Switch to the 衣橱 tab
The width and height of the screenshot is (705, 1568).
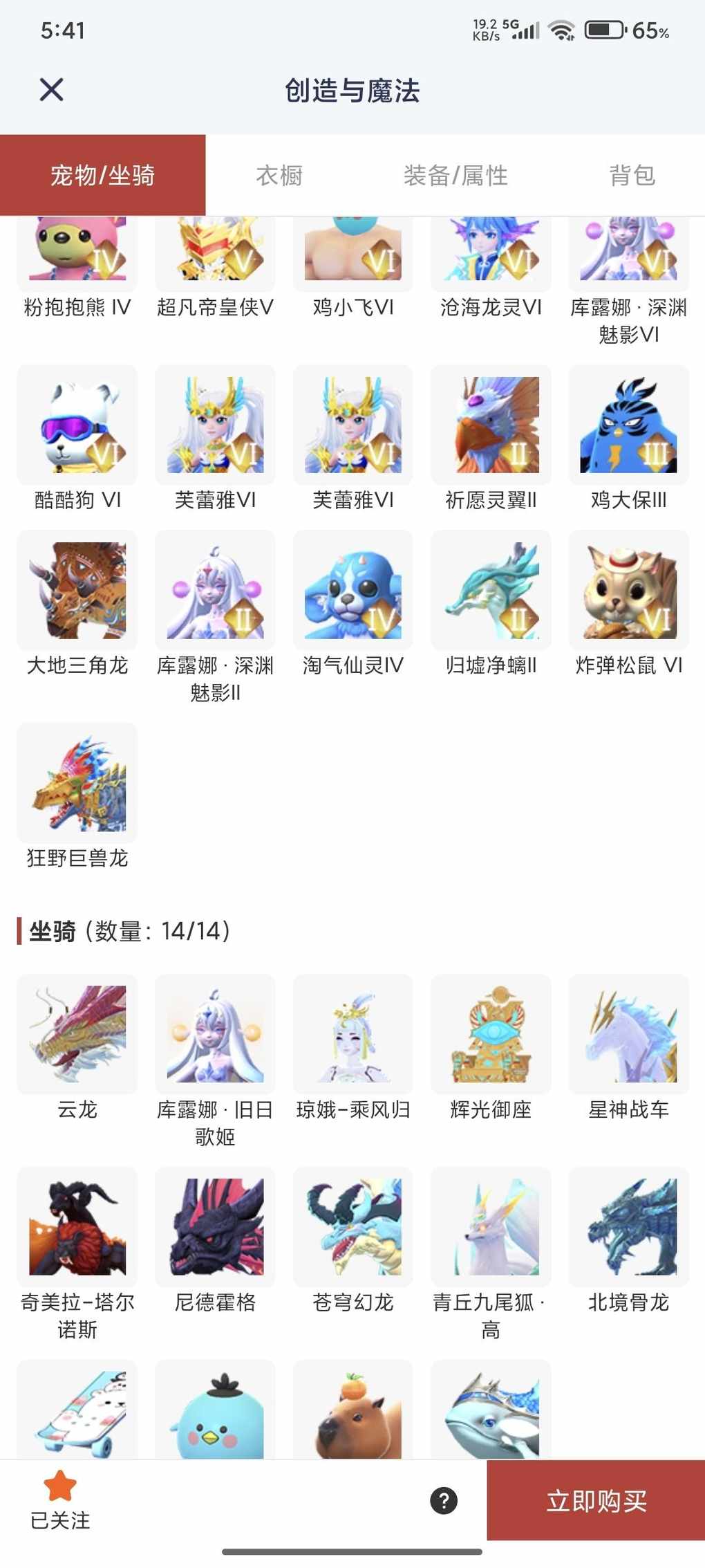click(x=279, y=176)
